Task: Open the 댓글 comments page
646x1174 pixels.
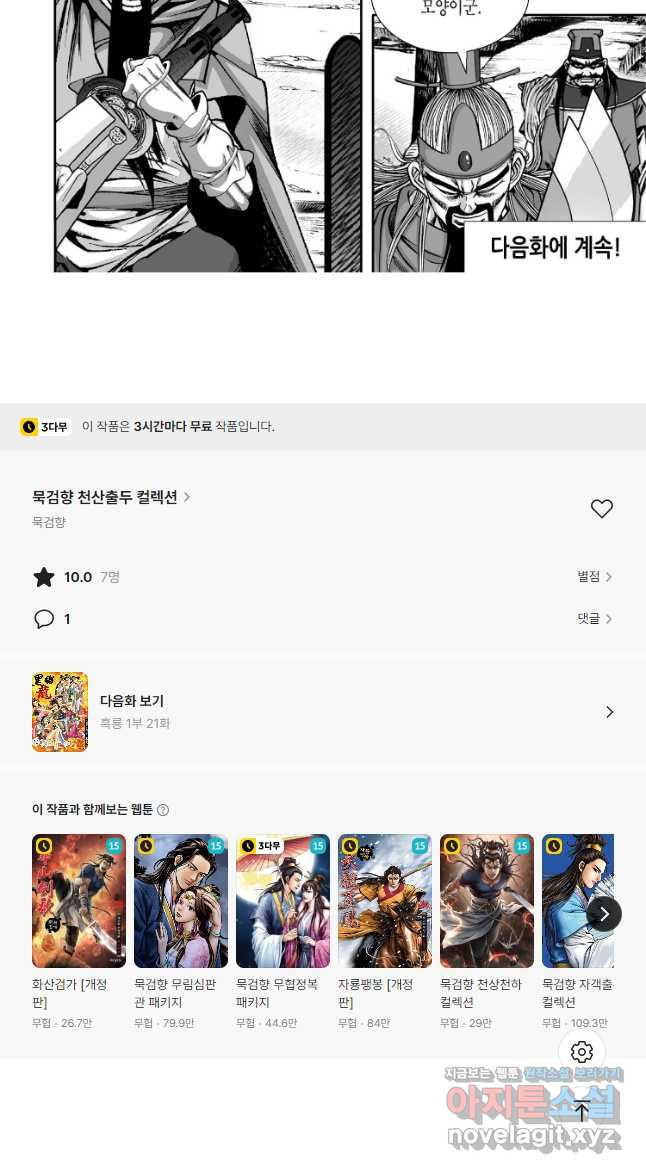Action: (x=594, y=619)
